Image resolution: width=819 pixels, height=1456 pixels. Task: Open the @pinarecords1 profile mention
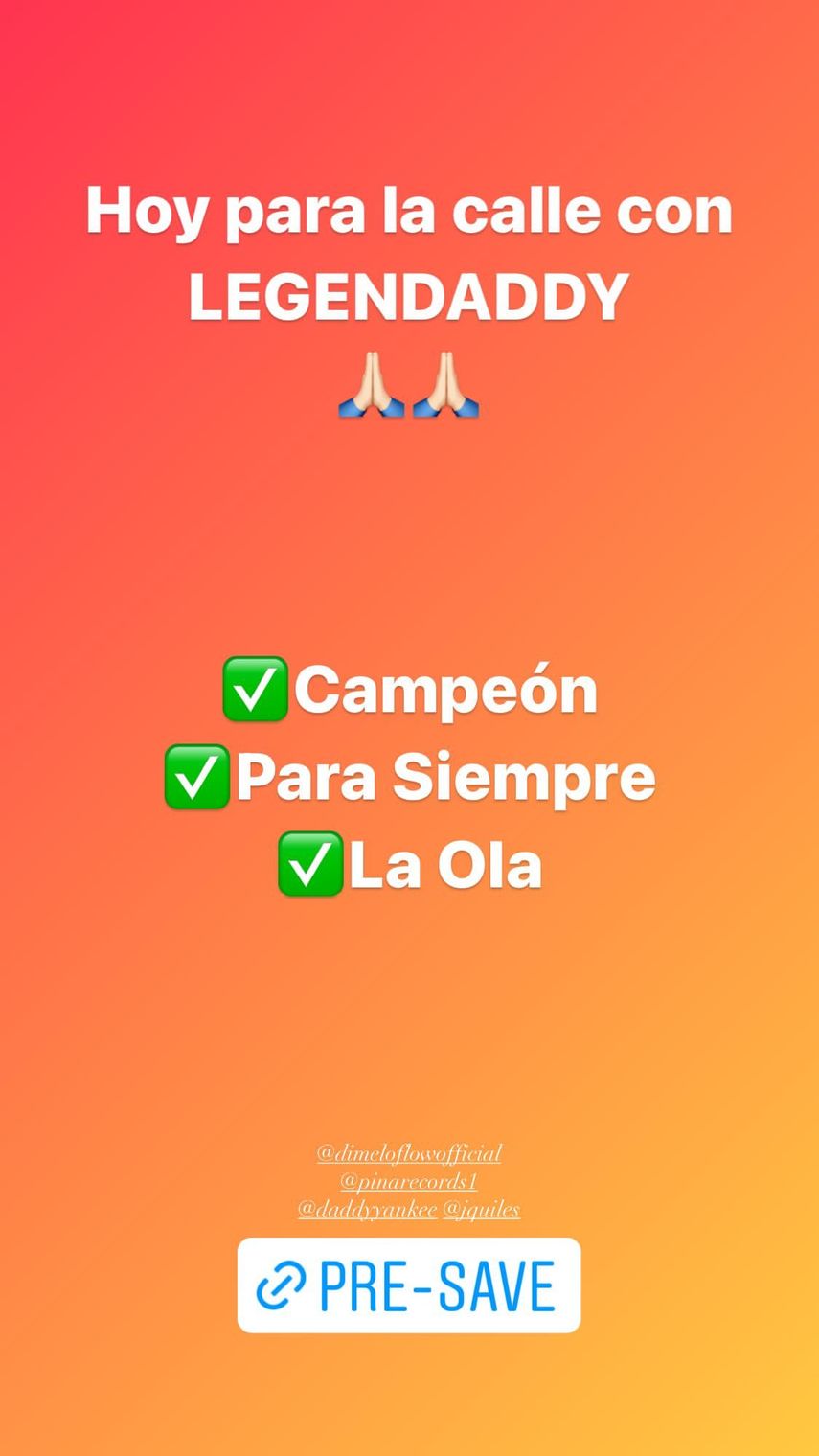point(409,1180)
